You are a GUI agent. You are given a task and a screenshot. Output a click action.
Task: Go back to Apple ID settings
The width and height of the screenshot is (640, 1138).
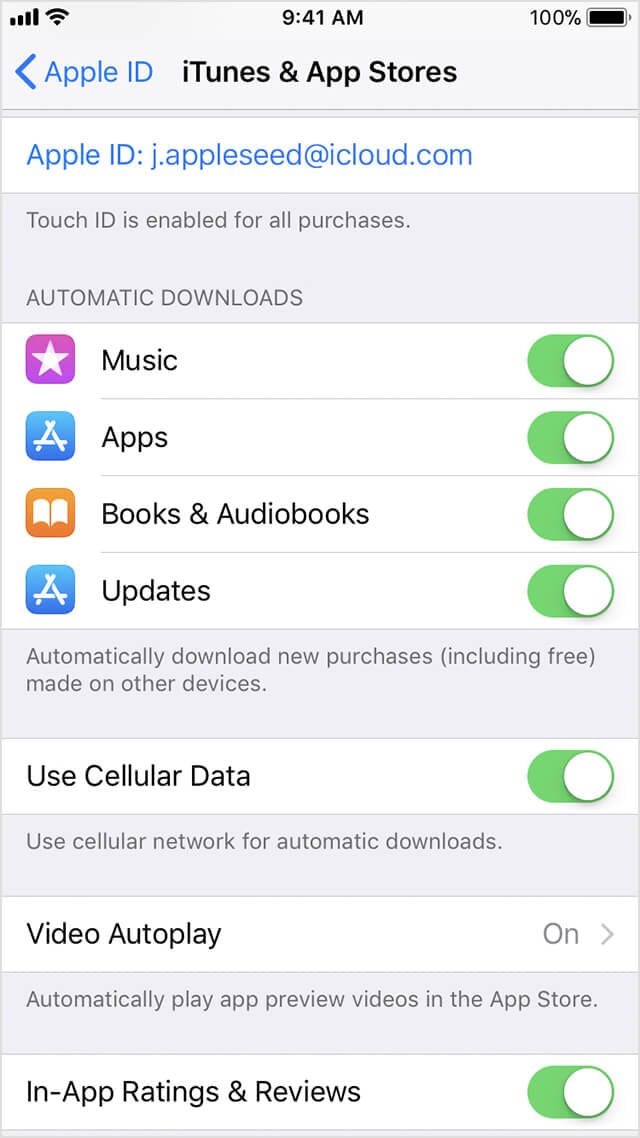[84, 72]
